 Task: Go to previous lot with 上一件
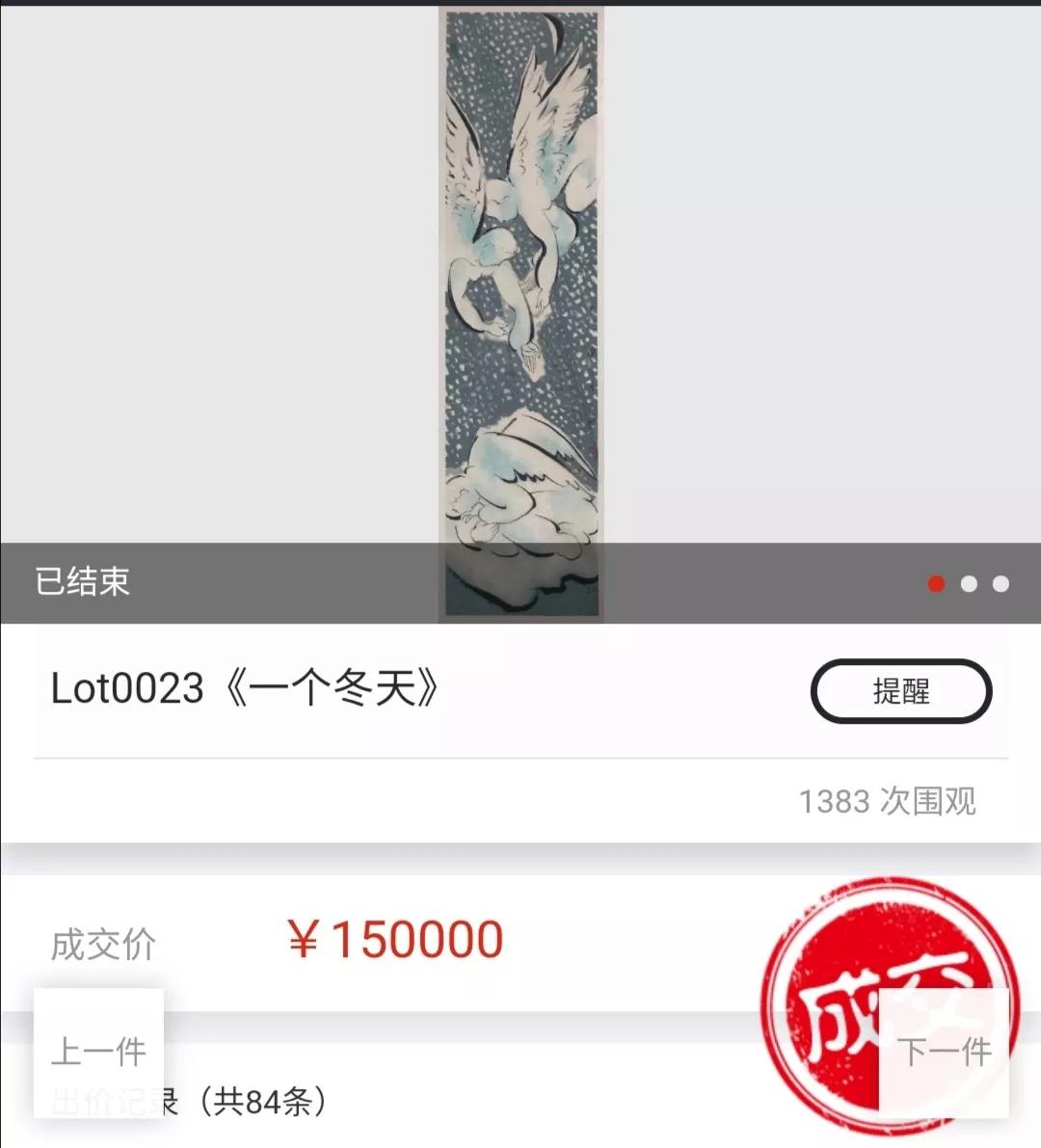(x=98, y=1052)
